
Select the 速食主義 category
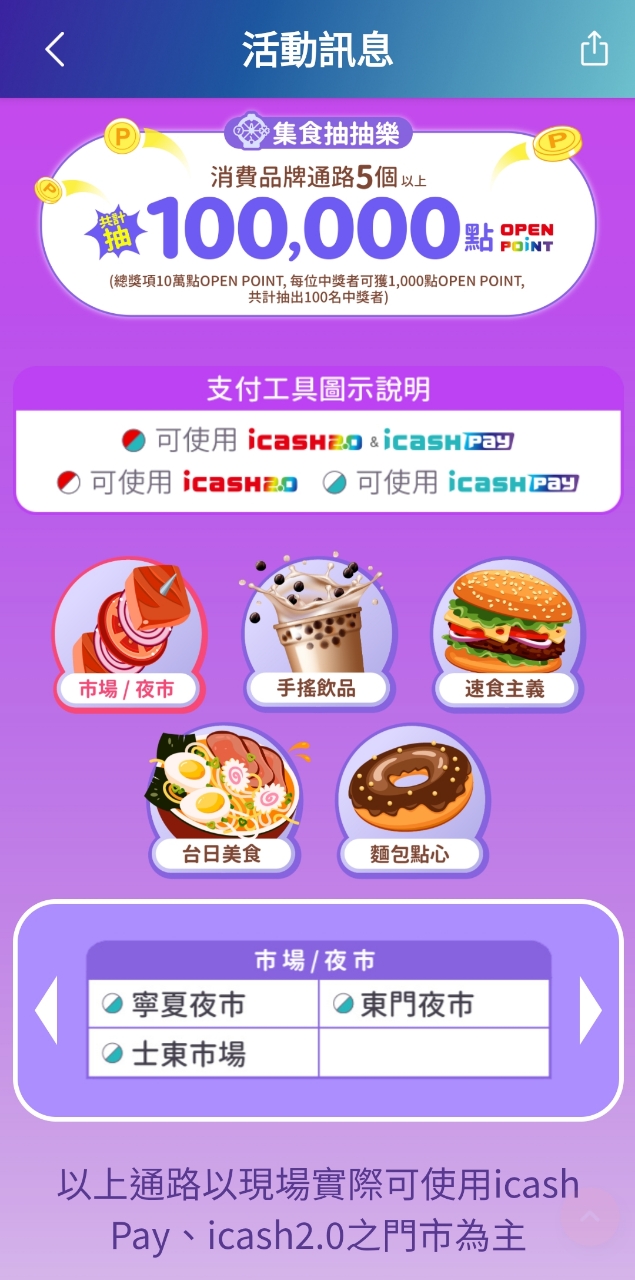tap(506, 634)
